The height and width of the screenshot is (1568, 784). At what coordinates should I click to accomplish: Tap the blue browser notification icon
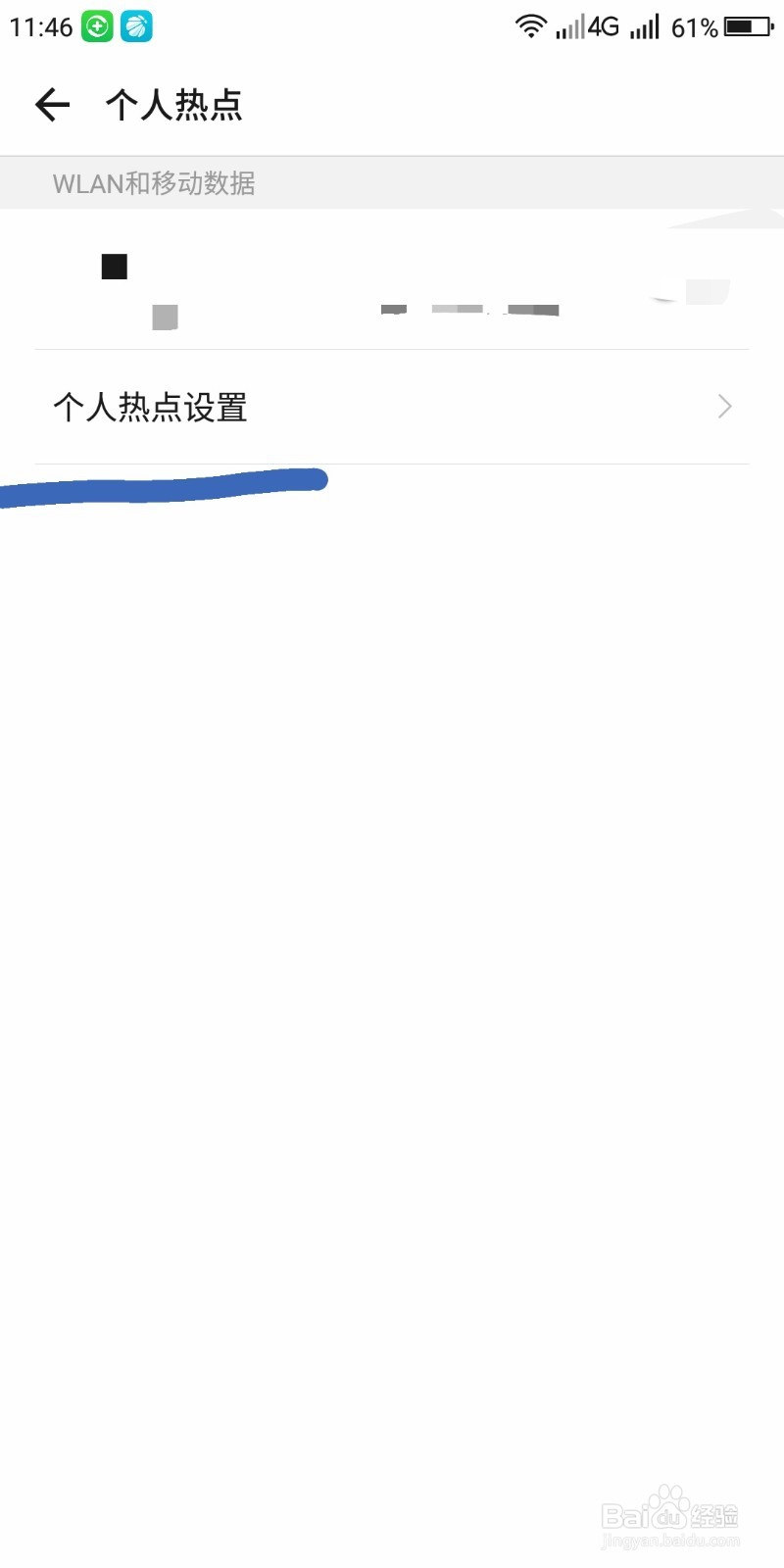[135, 25]
